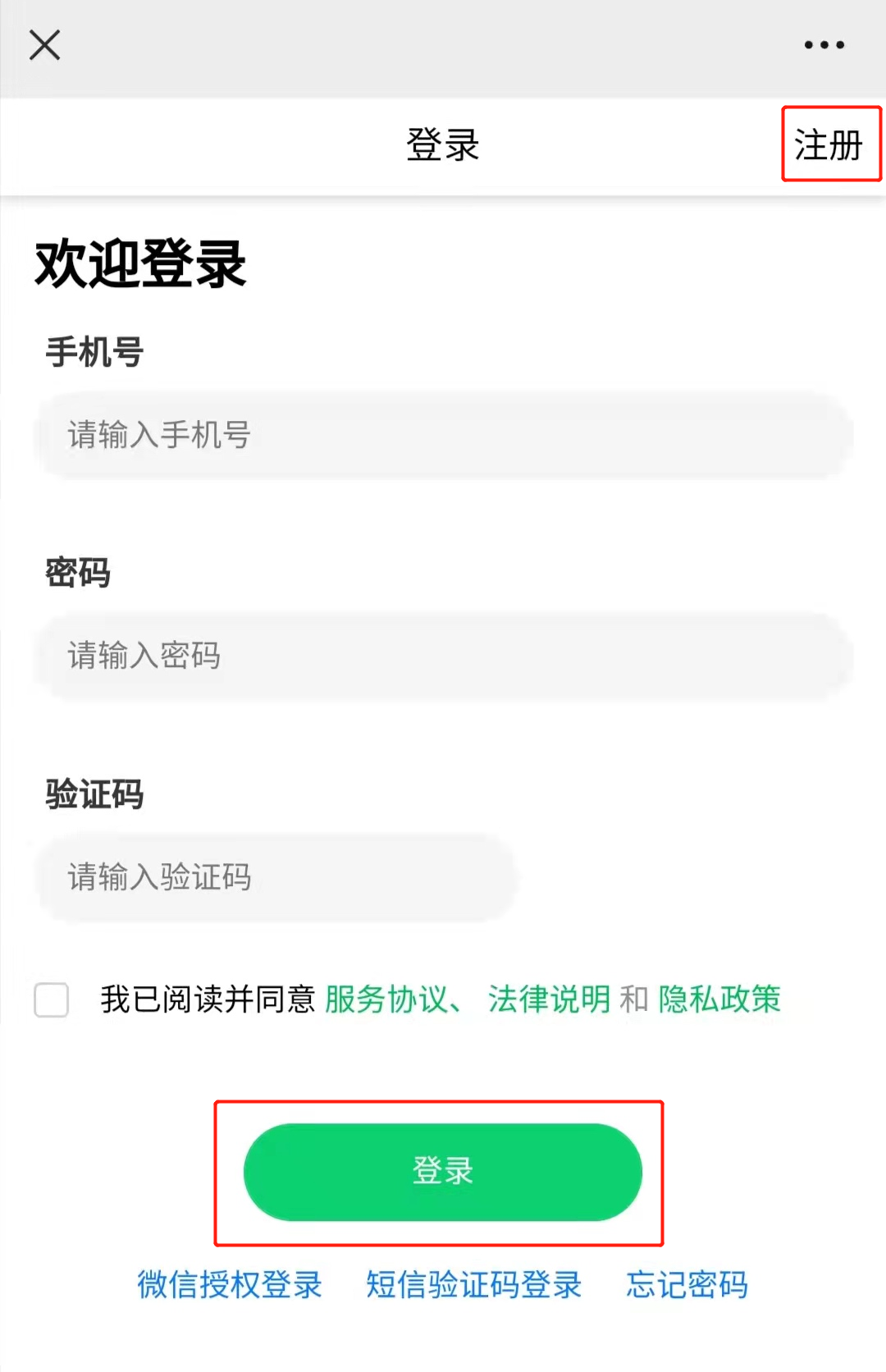The image size is (886, 1372).
Task: Open the 服务协议 link
Action: (x=386, y=999)
